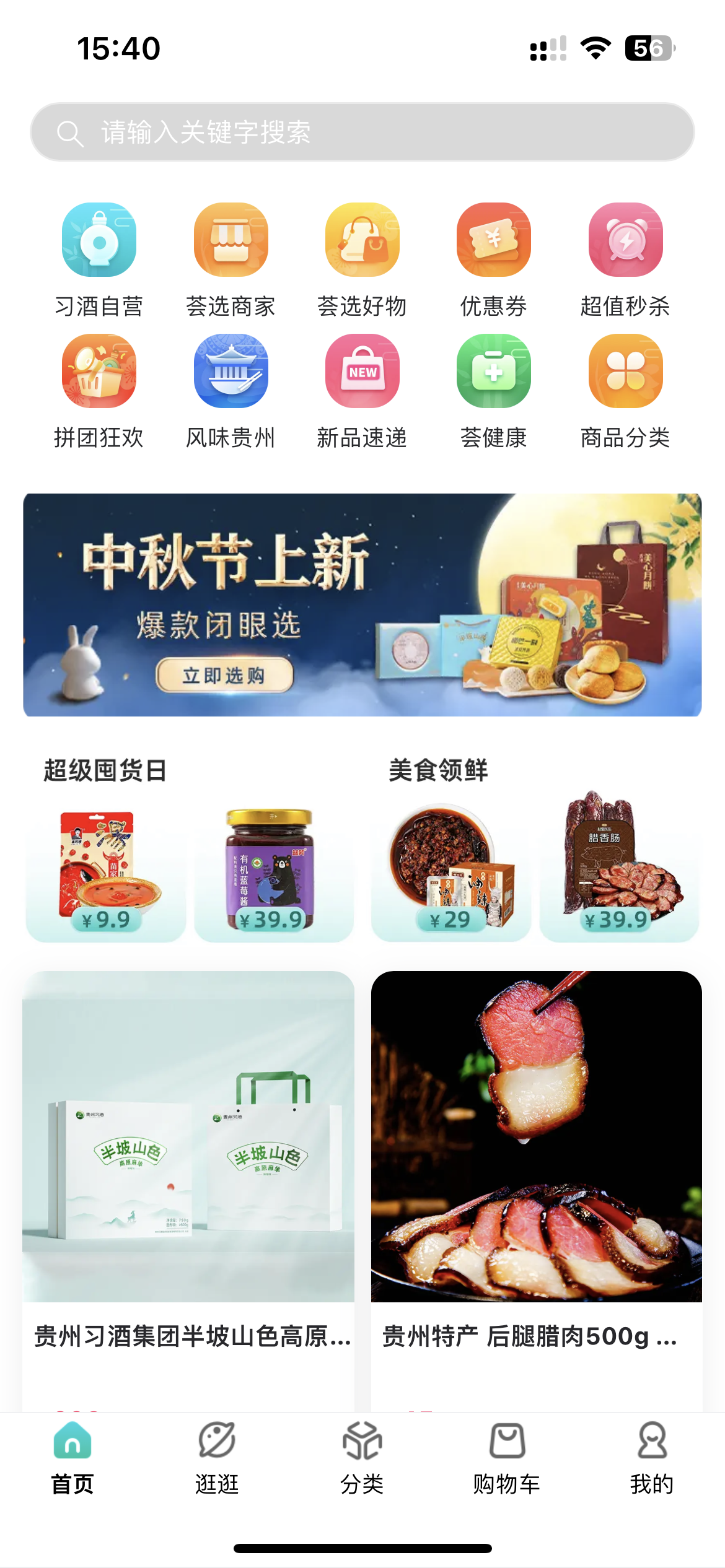Open 贵州特产 后腿腊肉500g product card
The width and height of the screenshot is (725, 1568).
[x=537, y=1177]
